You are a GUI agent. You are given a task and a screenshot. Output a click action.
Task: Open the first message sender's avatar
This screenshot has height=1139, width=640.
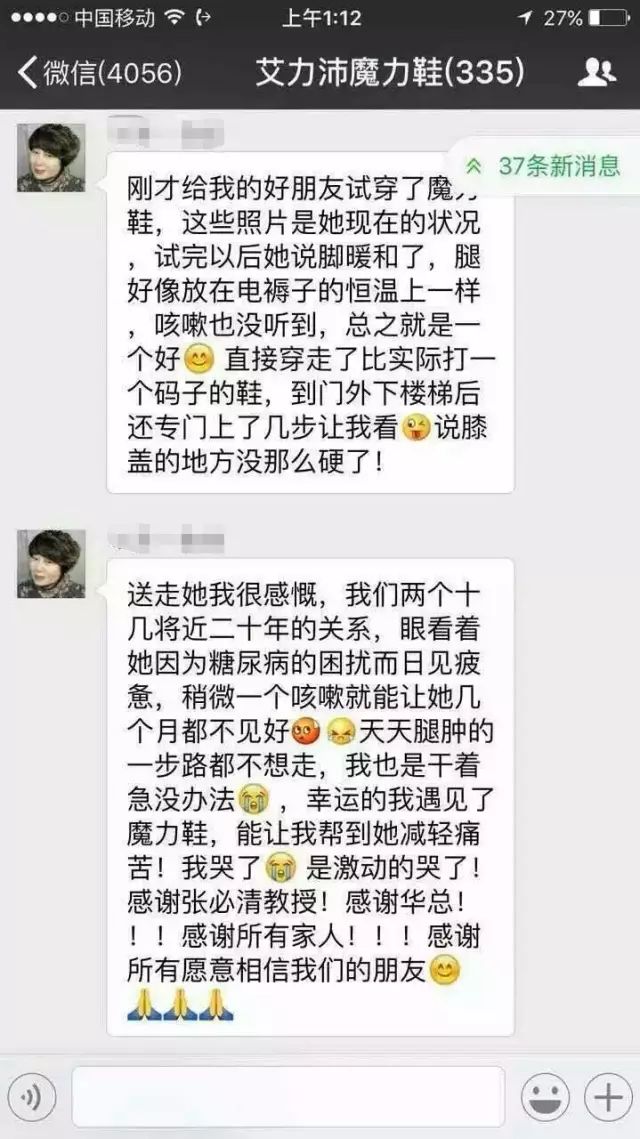(51, 158)
